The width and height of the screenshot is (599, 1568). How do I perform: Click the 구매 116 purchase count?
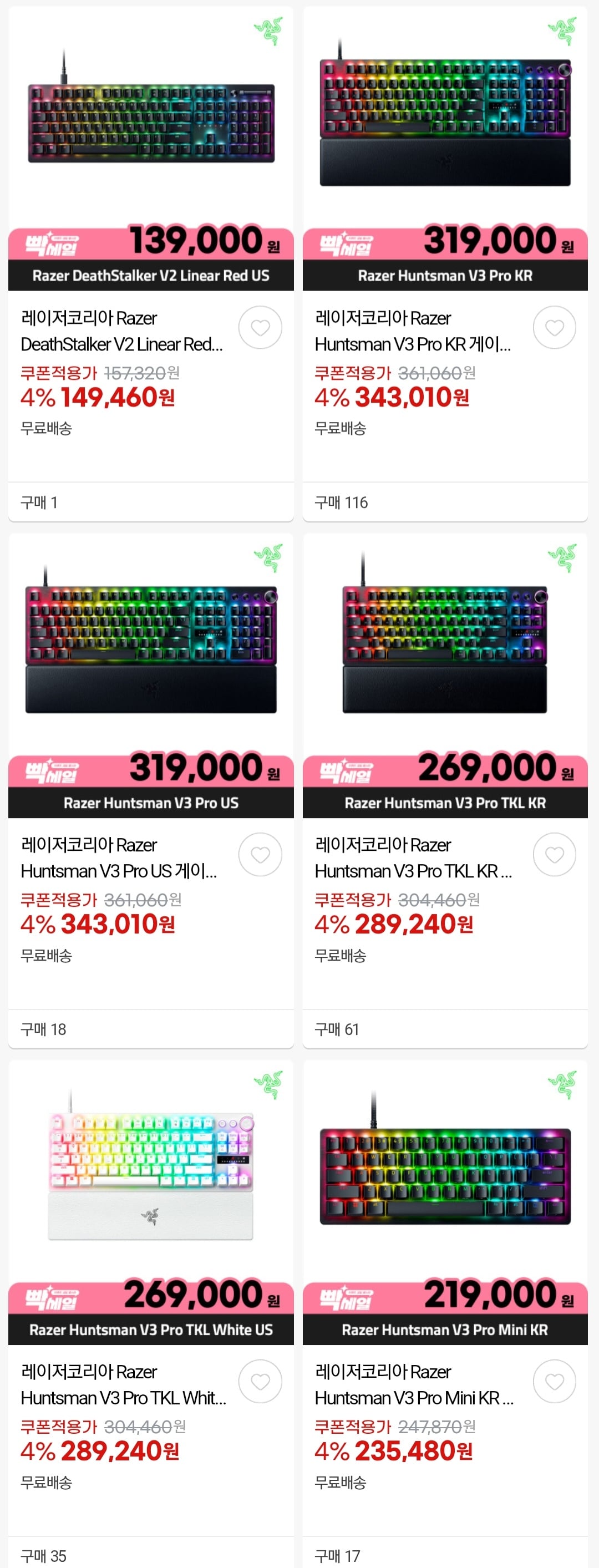(x=341, y=502)
